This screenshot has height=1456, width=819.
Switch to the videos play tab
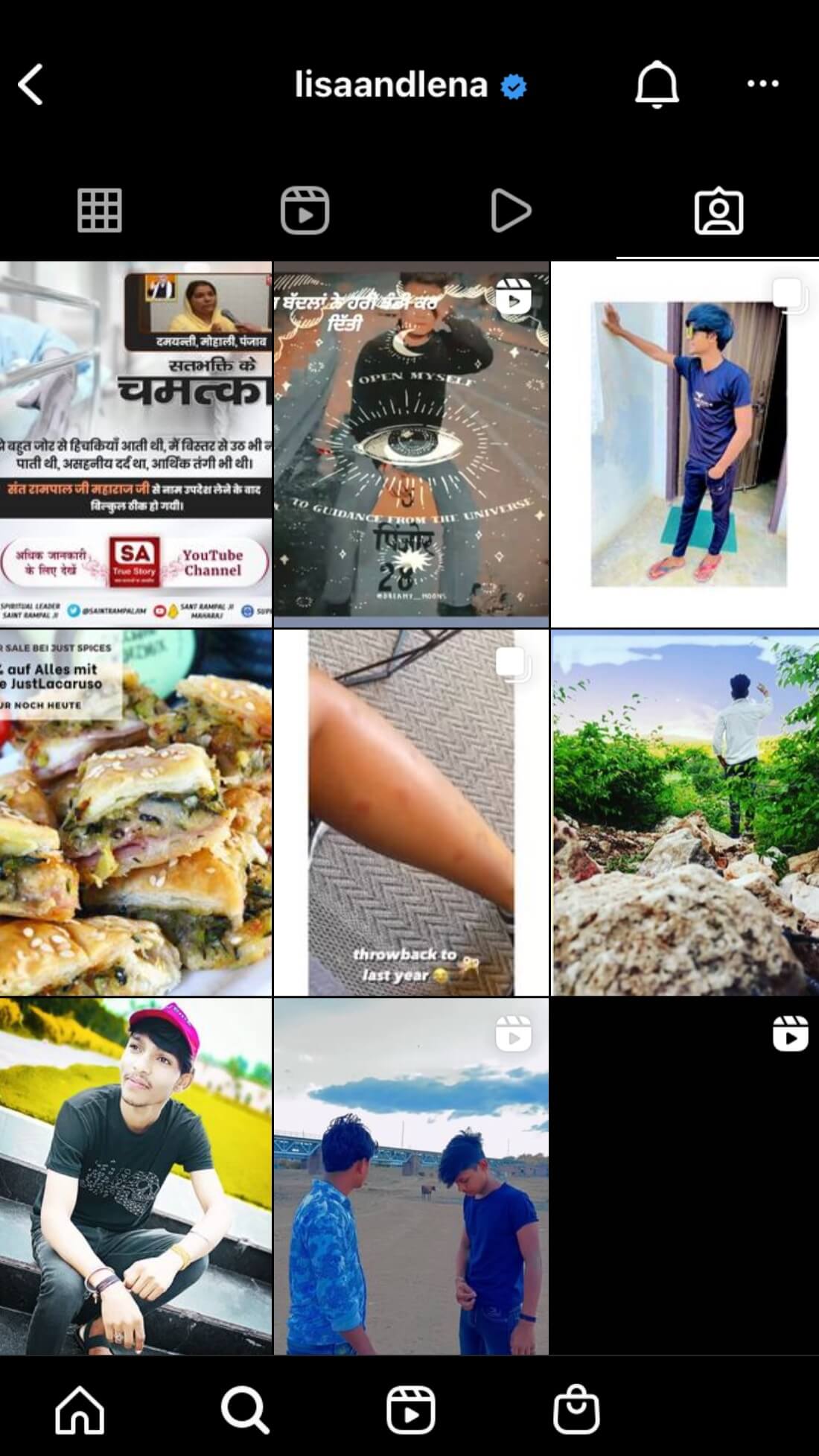pyautogui.click(x=511, y=211)
